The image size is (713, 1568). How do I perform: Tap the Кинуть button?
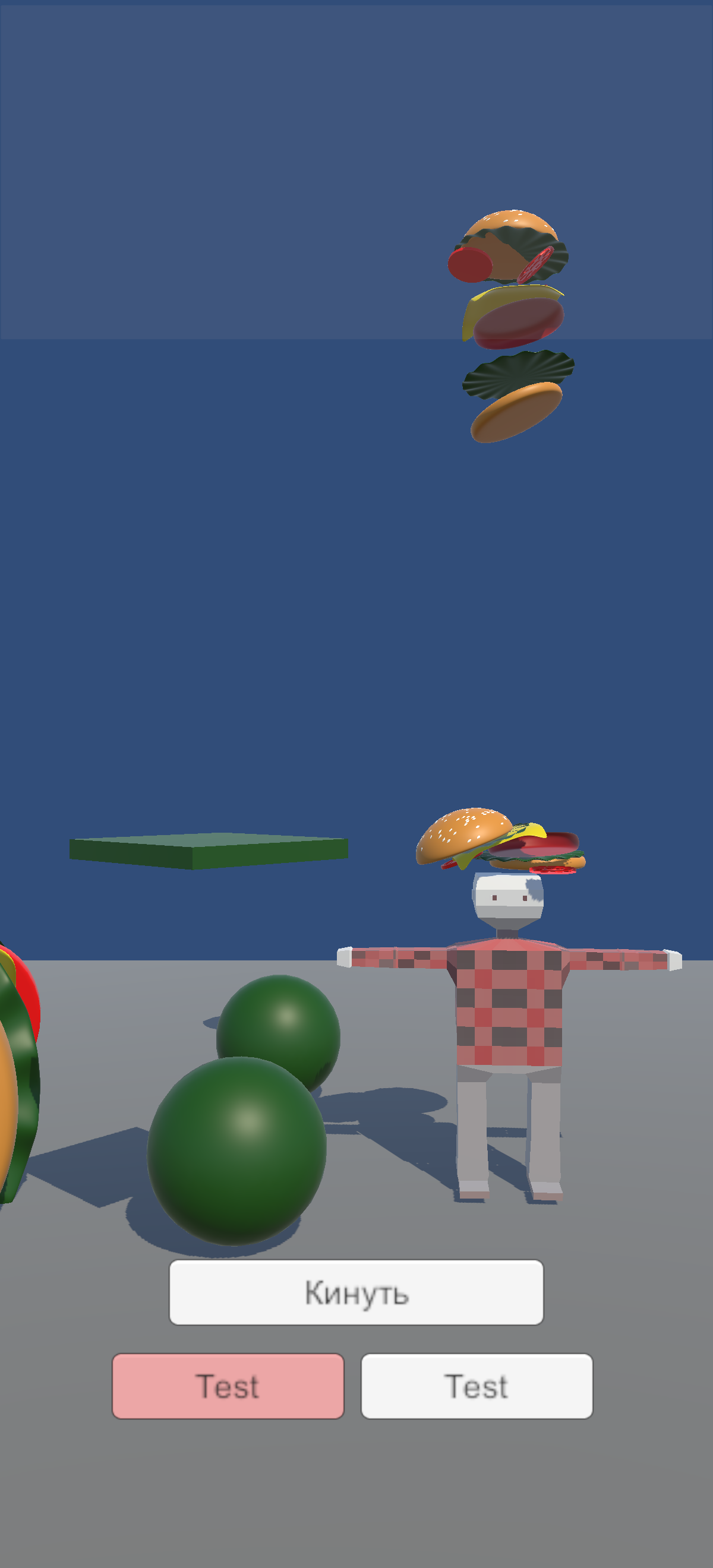point(356,1292)
